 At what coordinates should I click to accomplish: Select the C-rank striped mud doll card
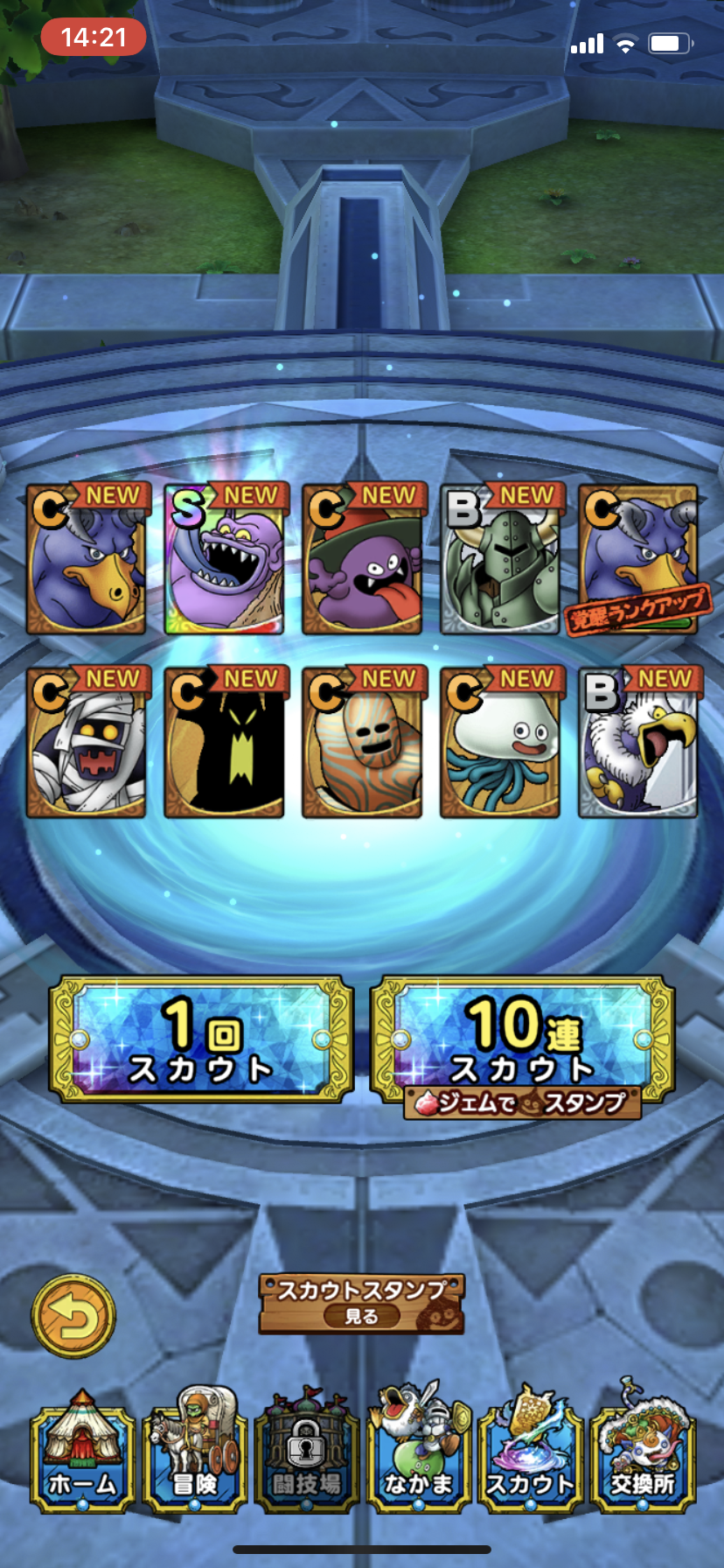tap(362, 744)
